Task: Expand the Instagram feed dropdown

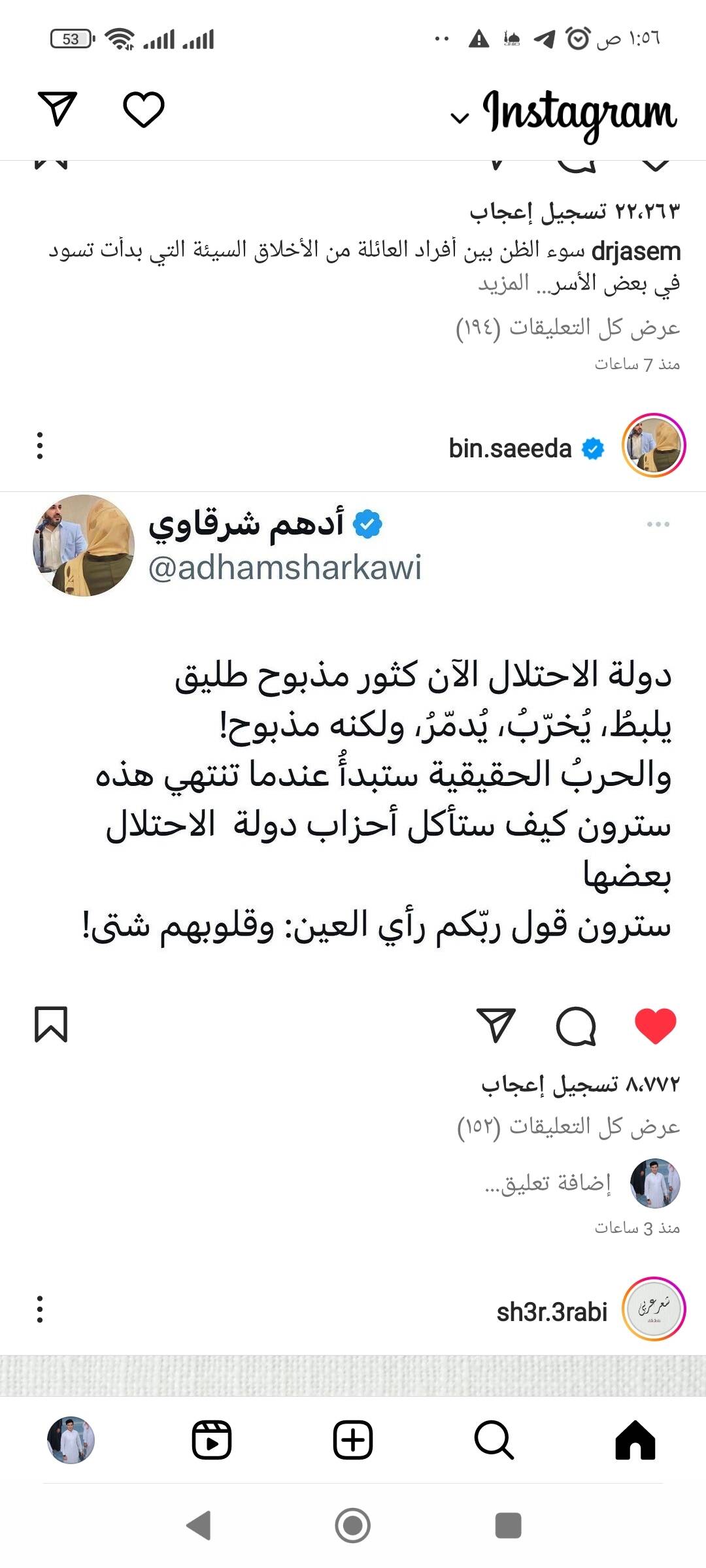Action: 460,118
